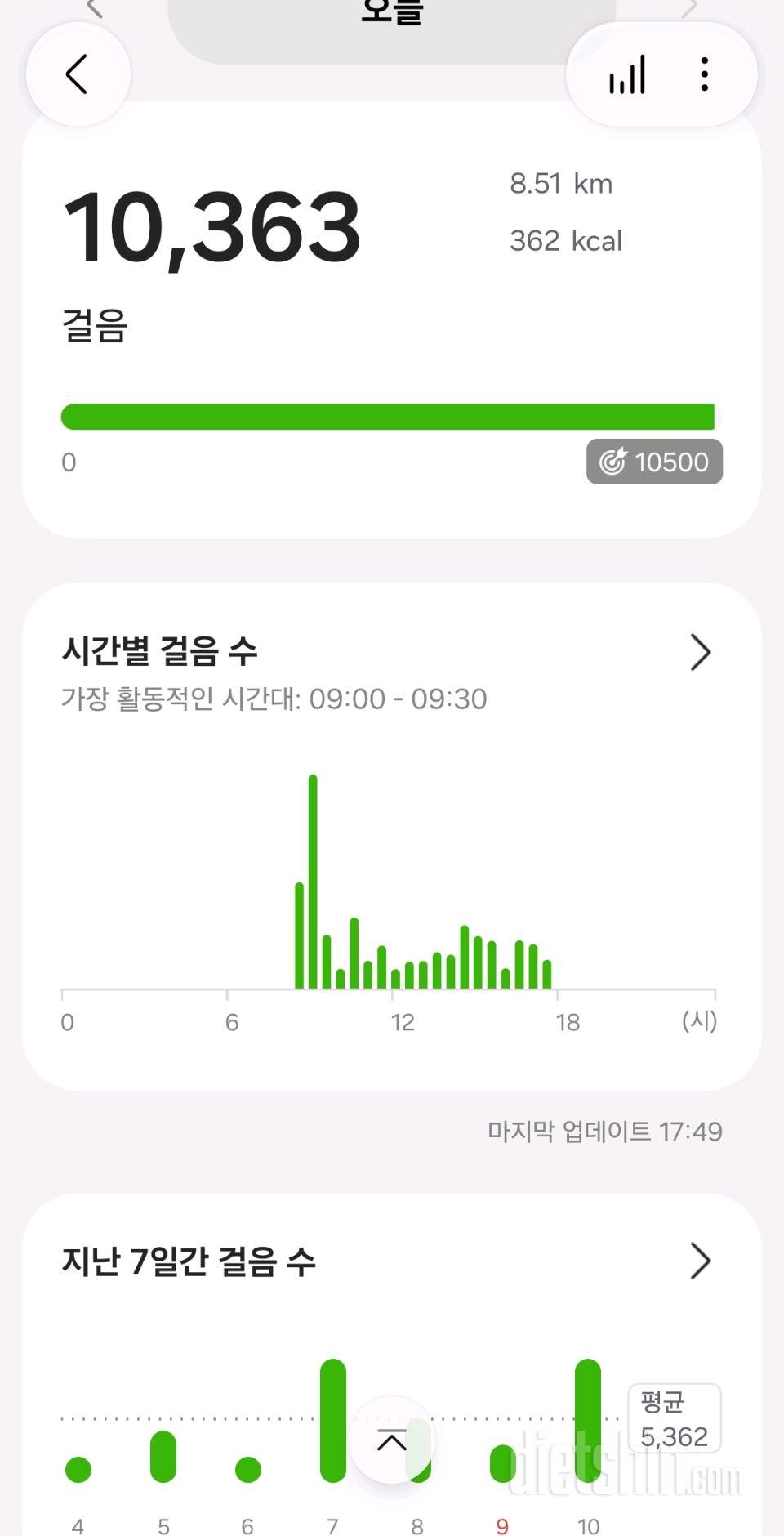
Task: Tap the floating scroll-to-top arrow button
Action: 392,1440
